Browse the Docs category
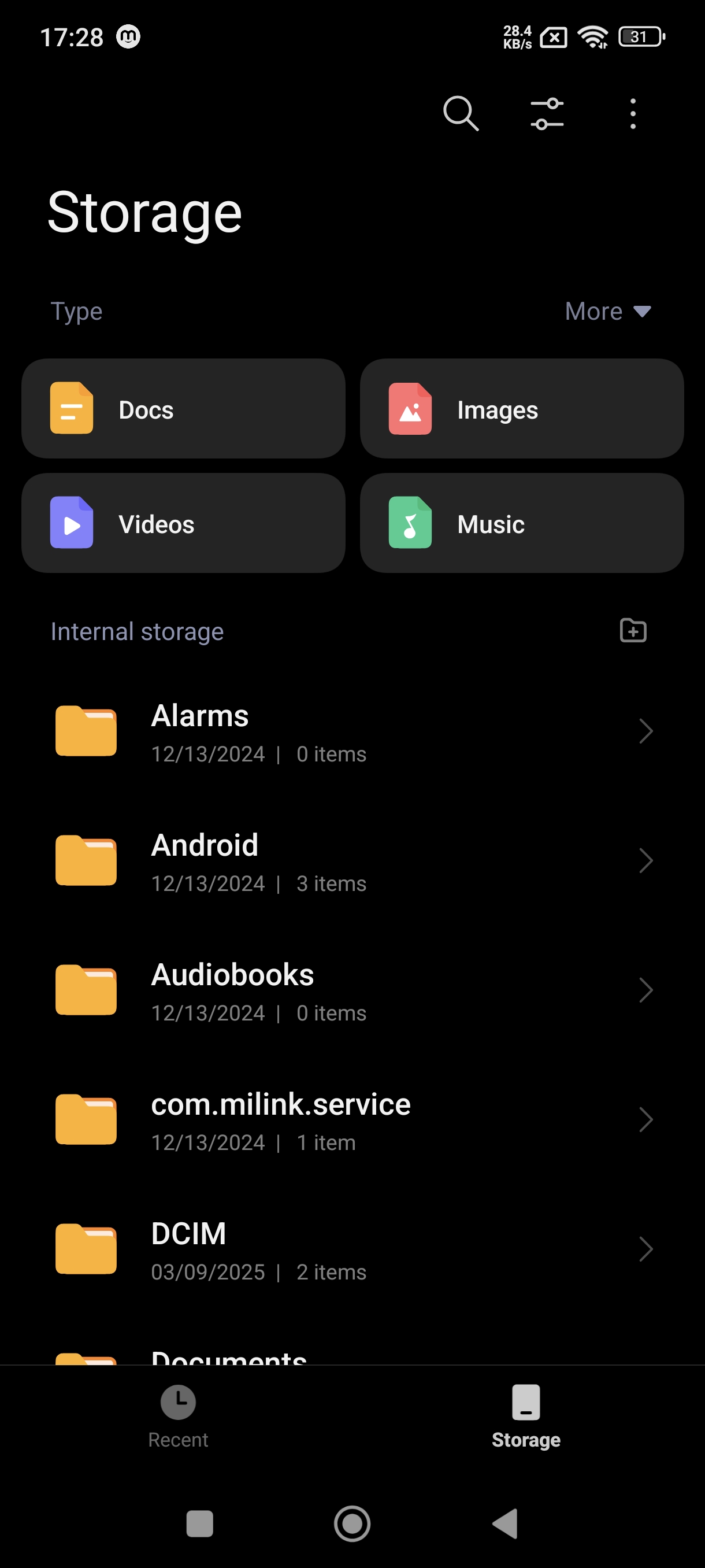705x1568 pixels. tap(183, 408)
